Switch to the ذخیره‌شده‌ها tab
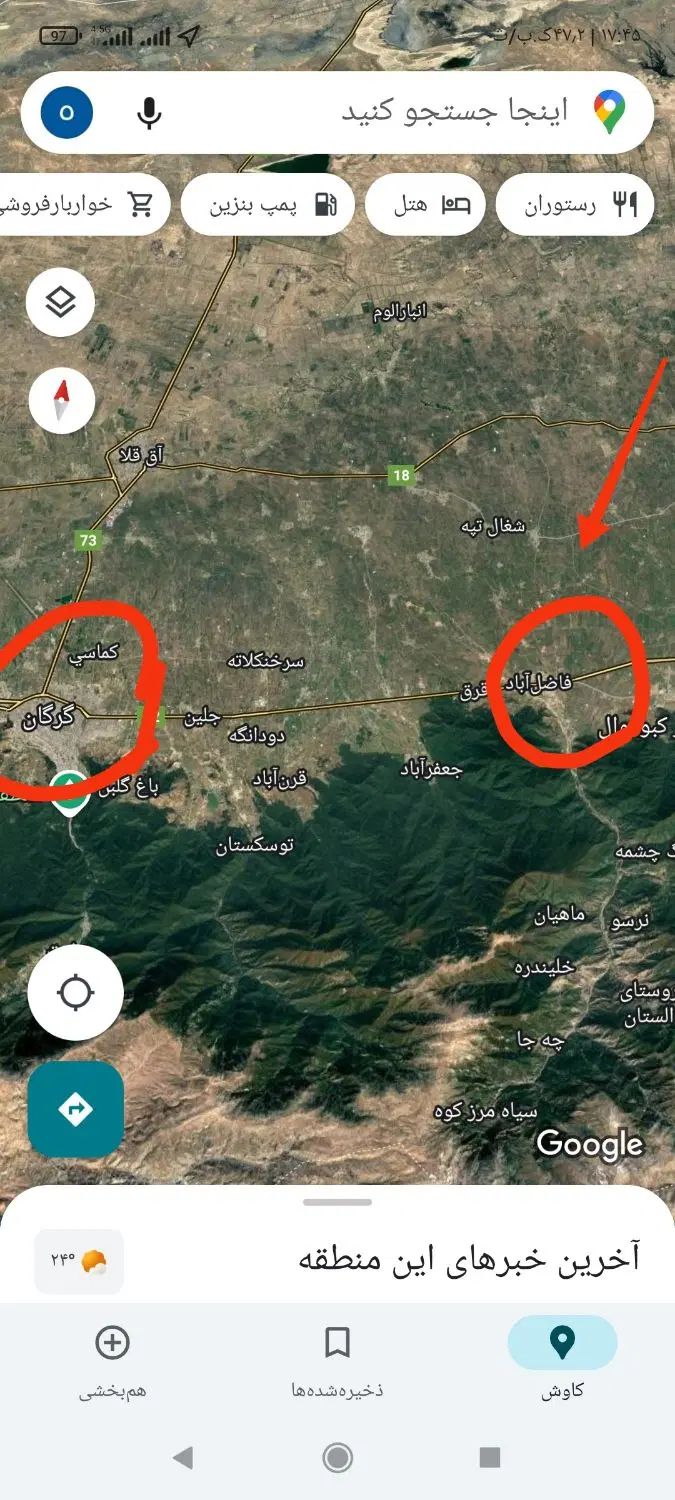 pos(337,1358)
